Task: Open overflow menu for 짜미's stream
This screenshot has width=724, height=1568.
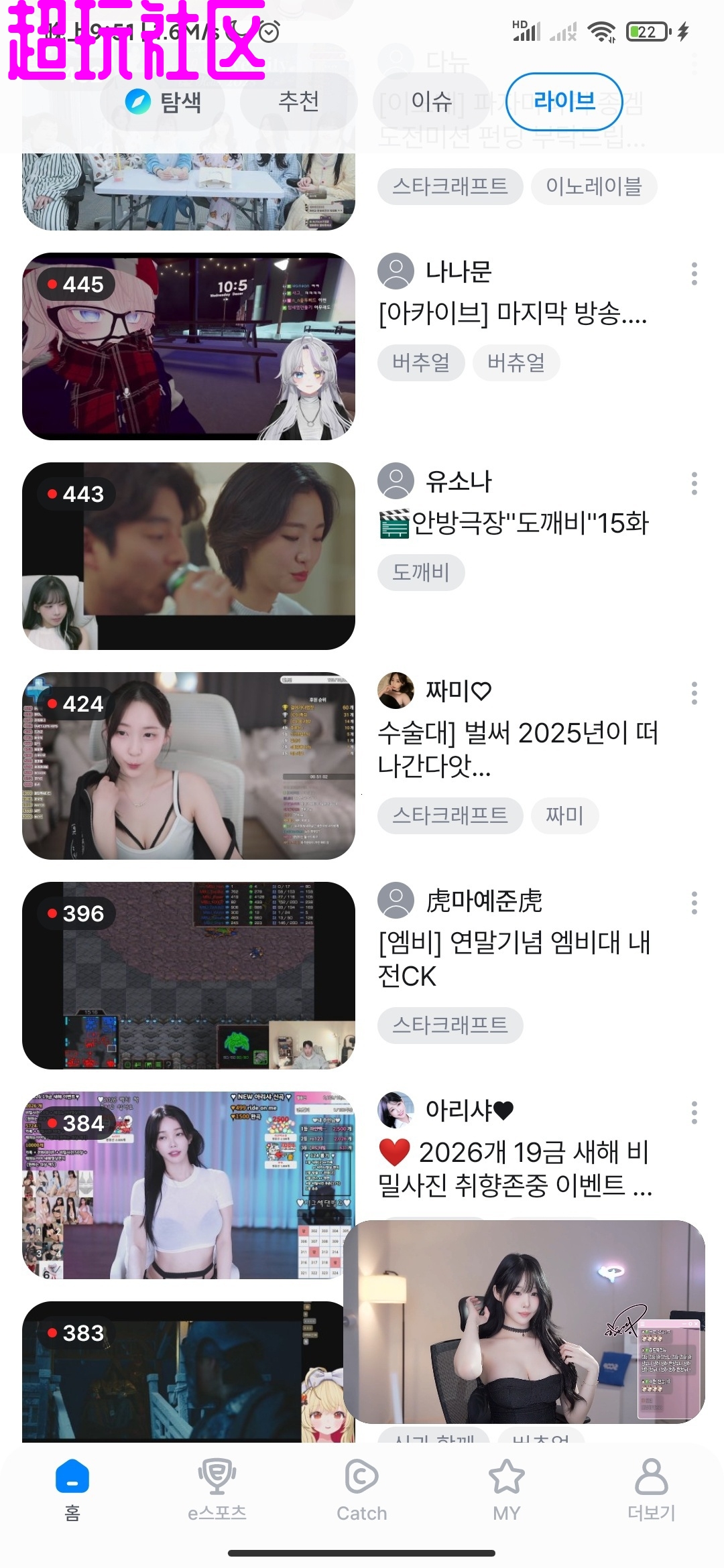Action: 694,693
